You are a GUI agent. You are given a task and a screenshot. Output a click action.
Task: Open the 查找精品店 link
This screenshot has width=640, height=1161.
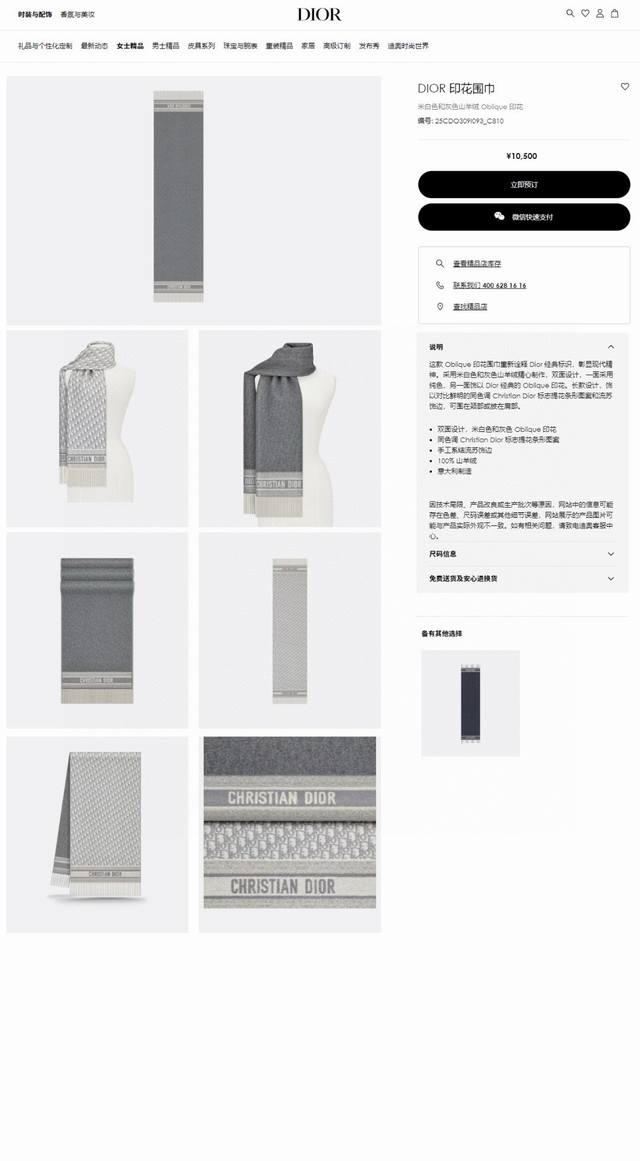(470, 307)
